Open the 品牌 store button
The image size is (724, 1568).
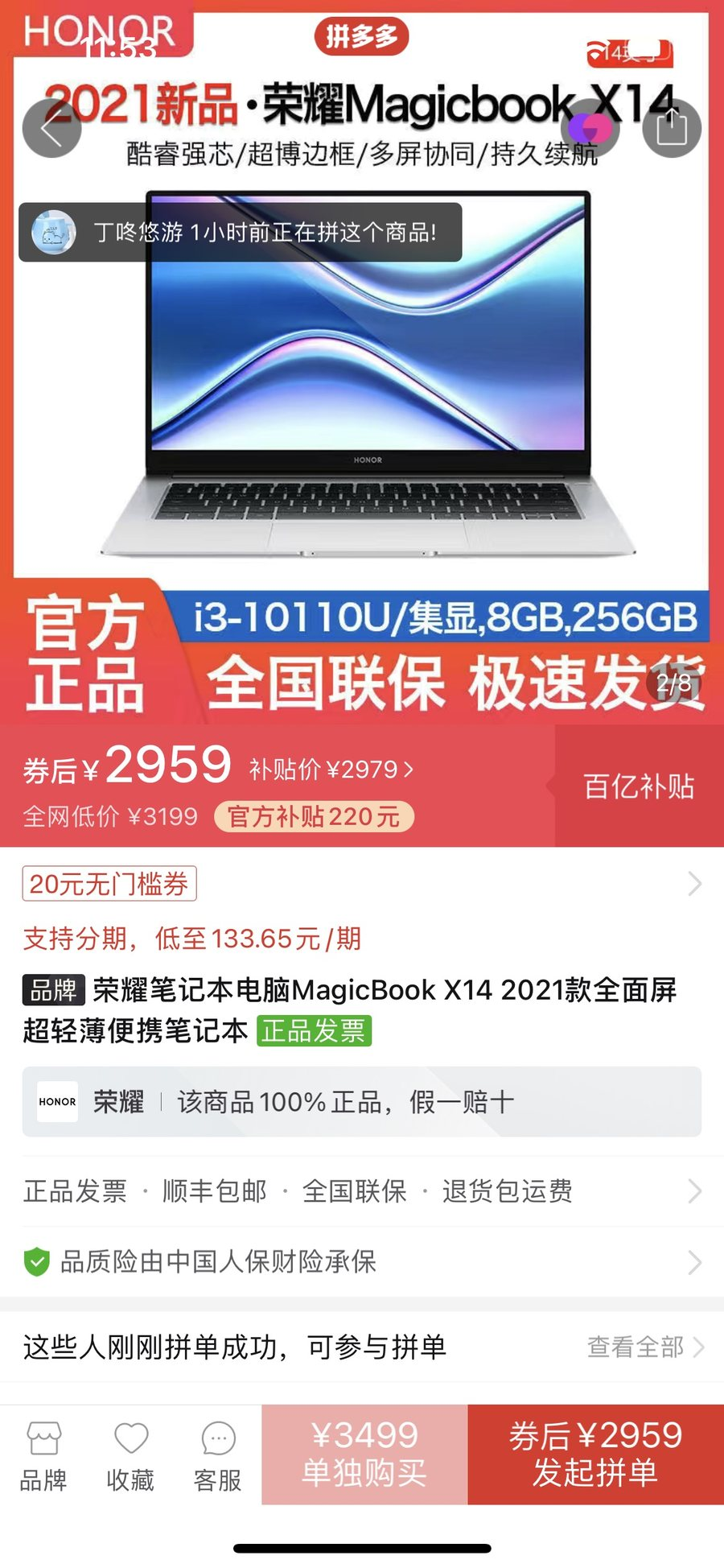pos(43,1455)
